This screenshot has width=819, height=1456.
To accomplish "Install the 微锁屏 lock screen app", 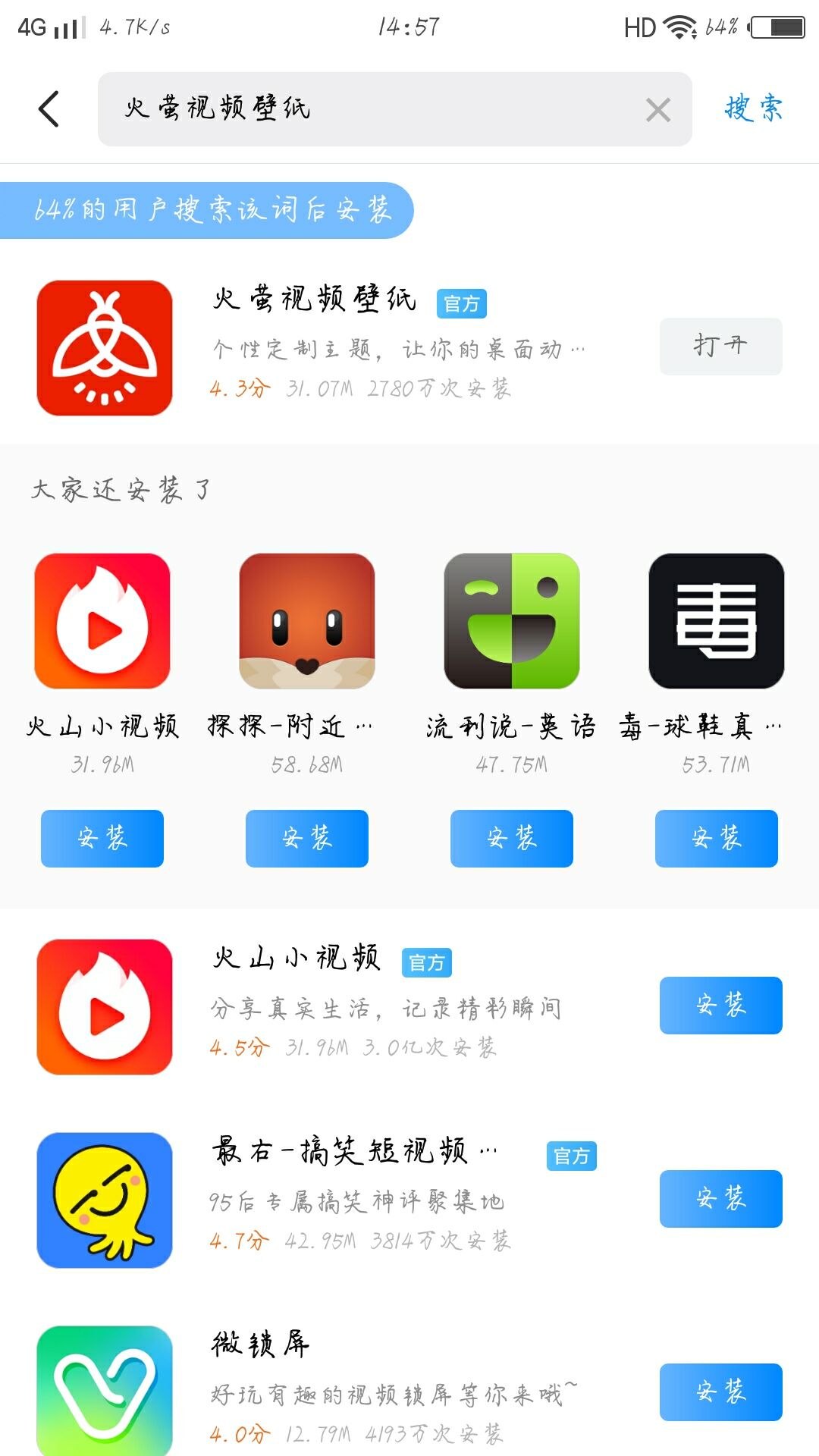I will (720, 1393).
